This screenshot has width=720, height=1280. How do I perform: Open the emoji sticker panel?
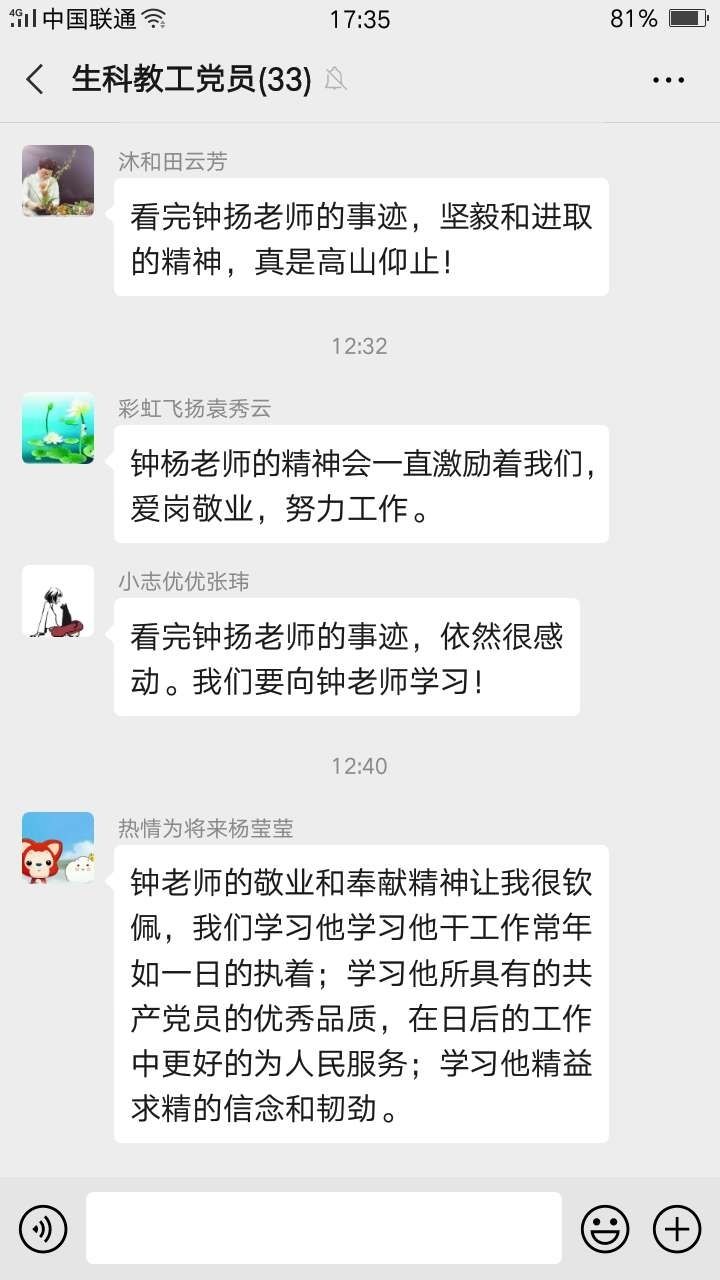click(605, 1228)
